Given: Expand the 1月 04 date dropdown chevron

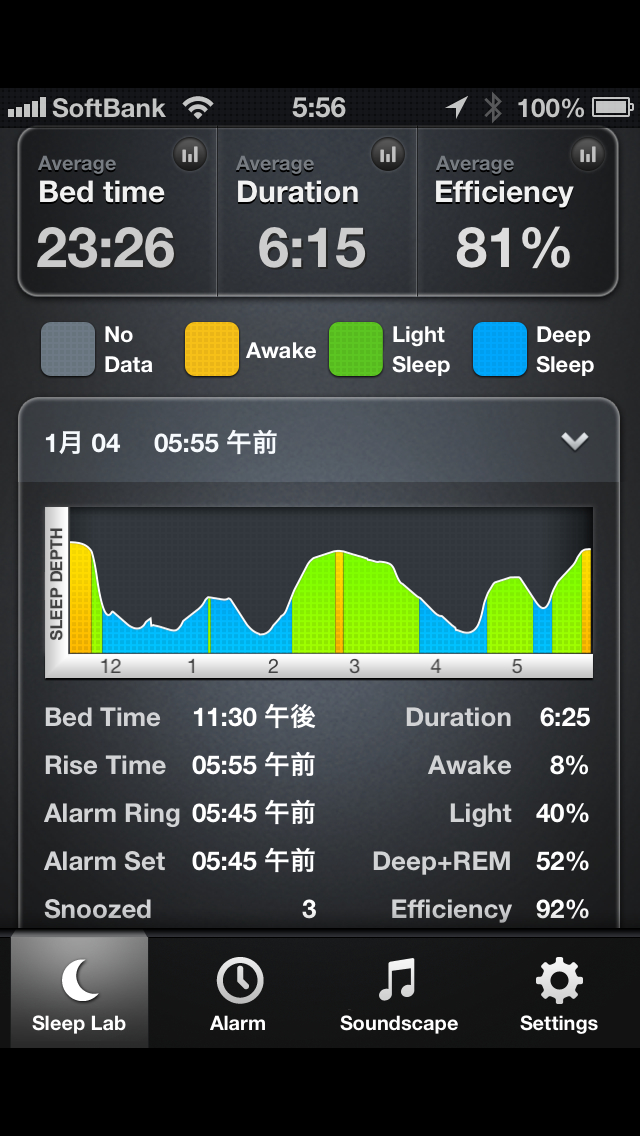Looking at the screenshot, I should [x=574, y=442].
